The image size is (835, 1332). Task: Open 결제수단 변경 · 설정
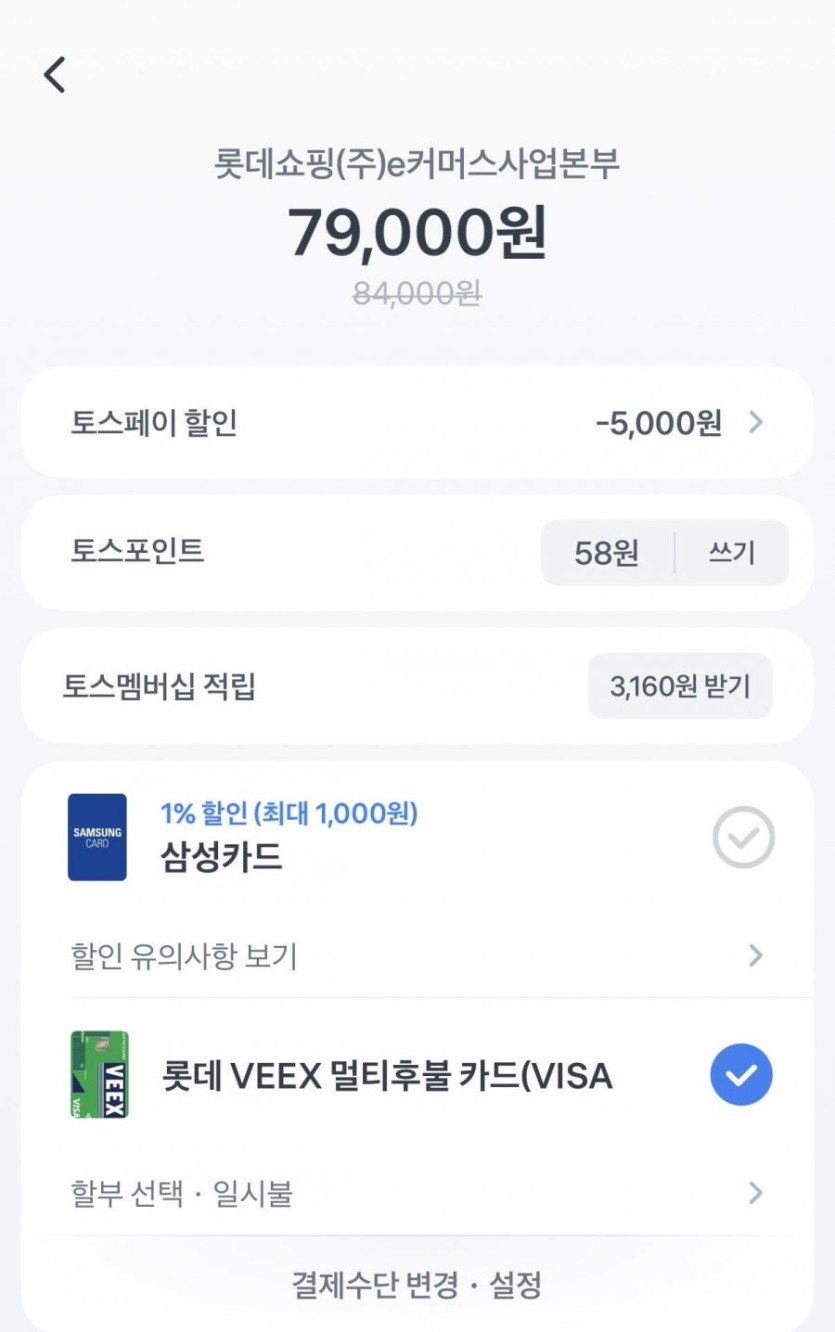click(417, 1284)
